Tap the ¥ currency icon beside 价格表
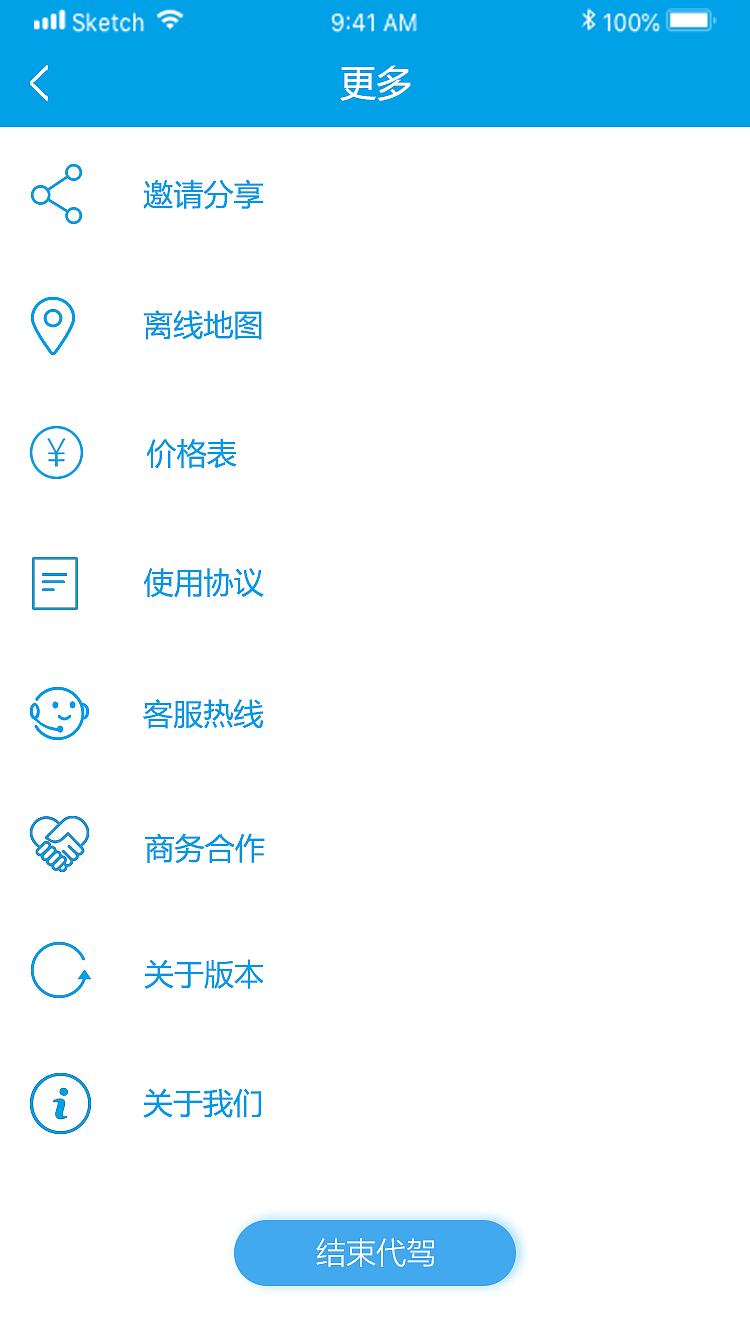The height and width of the screenshot is (1334, 750). [x=56, y=453]
